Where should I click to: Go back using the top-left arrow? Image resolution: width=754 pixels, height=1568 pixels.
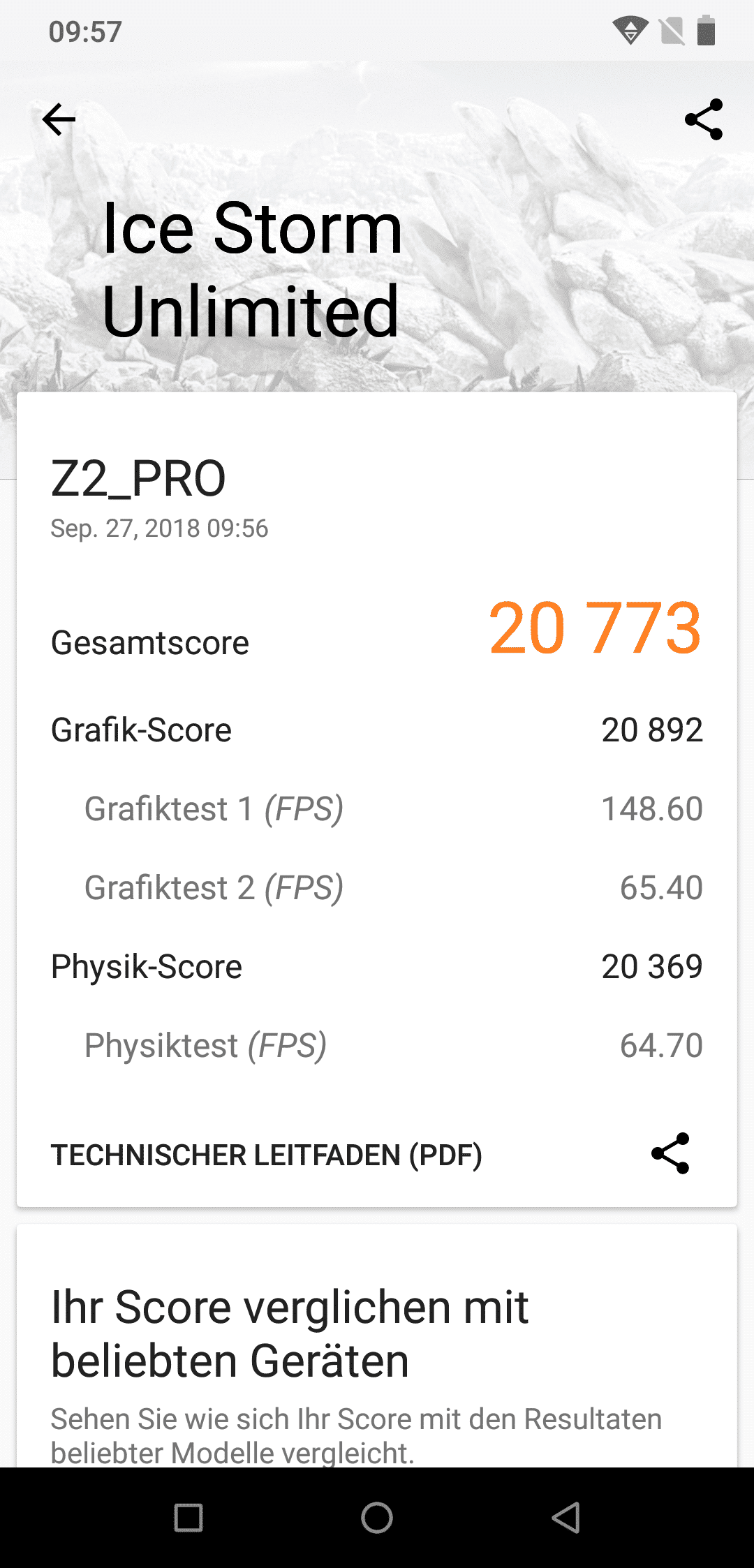point(59,119)
